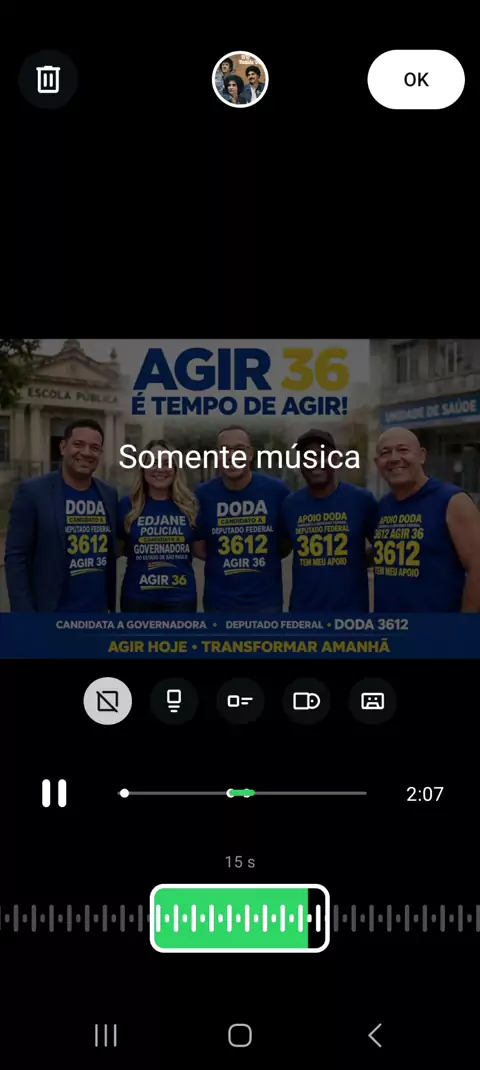Open the album cover thumbnail at top
The width and height of the screenshot is (480, 1070).
pos(240,80)
